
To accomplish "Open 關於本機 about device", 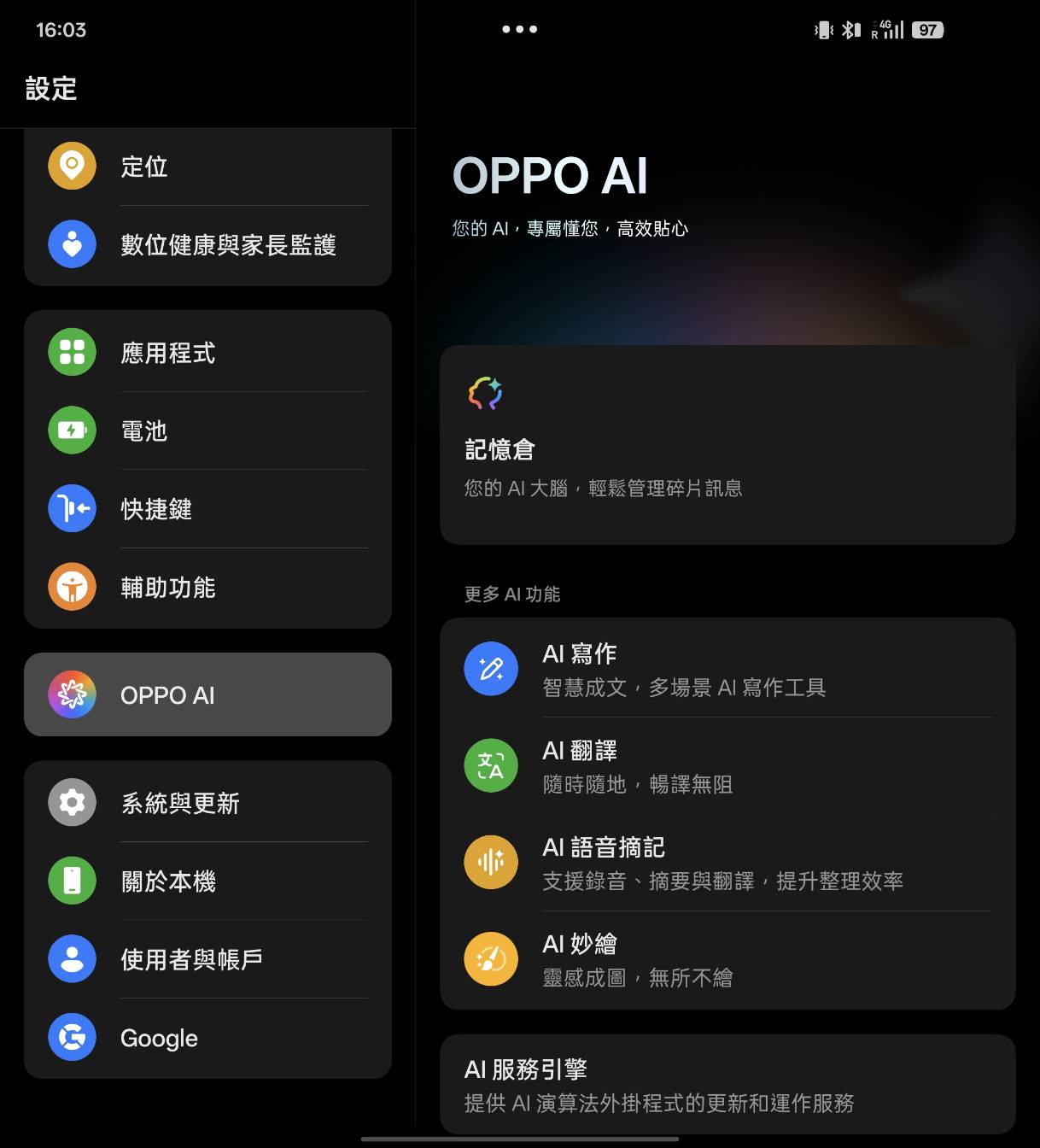I will (x=207, y=881).
